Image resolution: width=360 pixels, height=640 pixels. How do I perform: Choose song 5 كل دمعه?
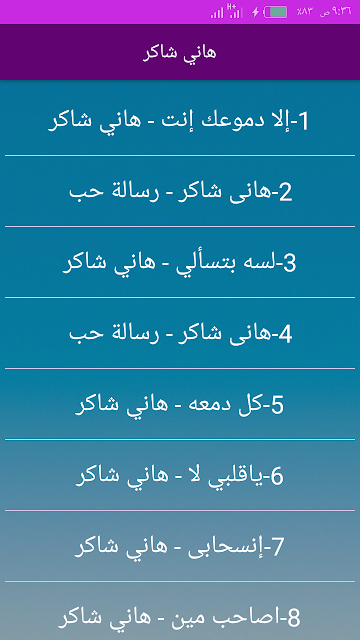click(180, 404)
